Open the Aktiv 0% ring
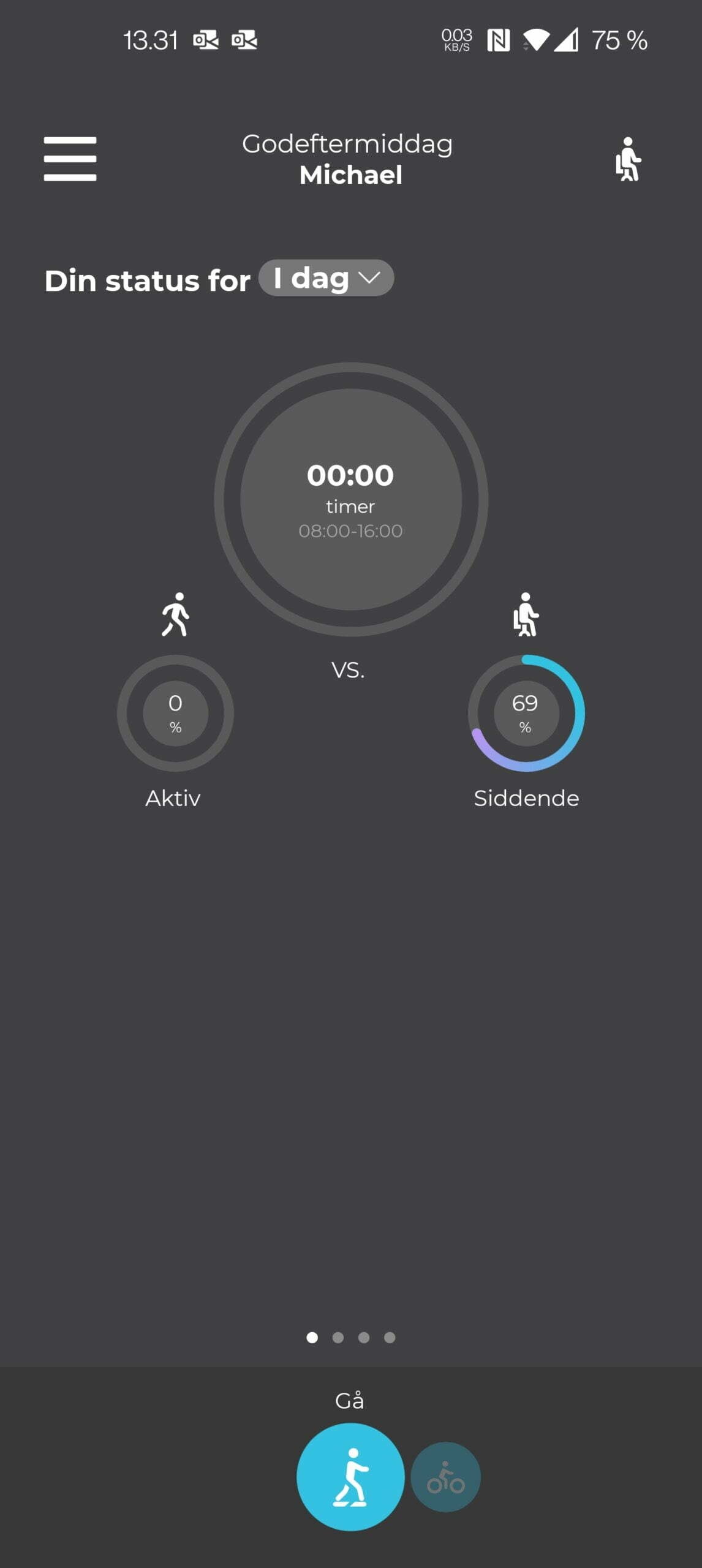 pyautogui.click(x=175, y=713)
